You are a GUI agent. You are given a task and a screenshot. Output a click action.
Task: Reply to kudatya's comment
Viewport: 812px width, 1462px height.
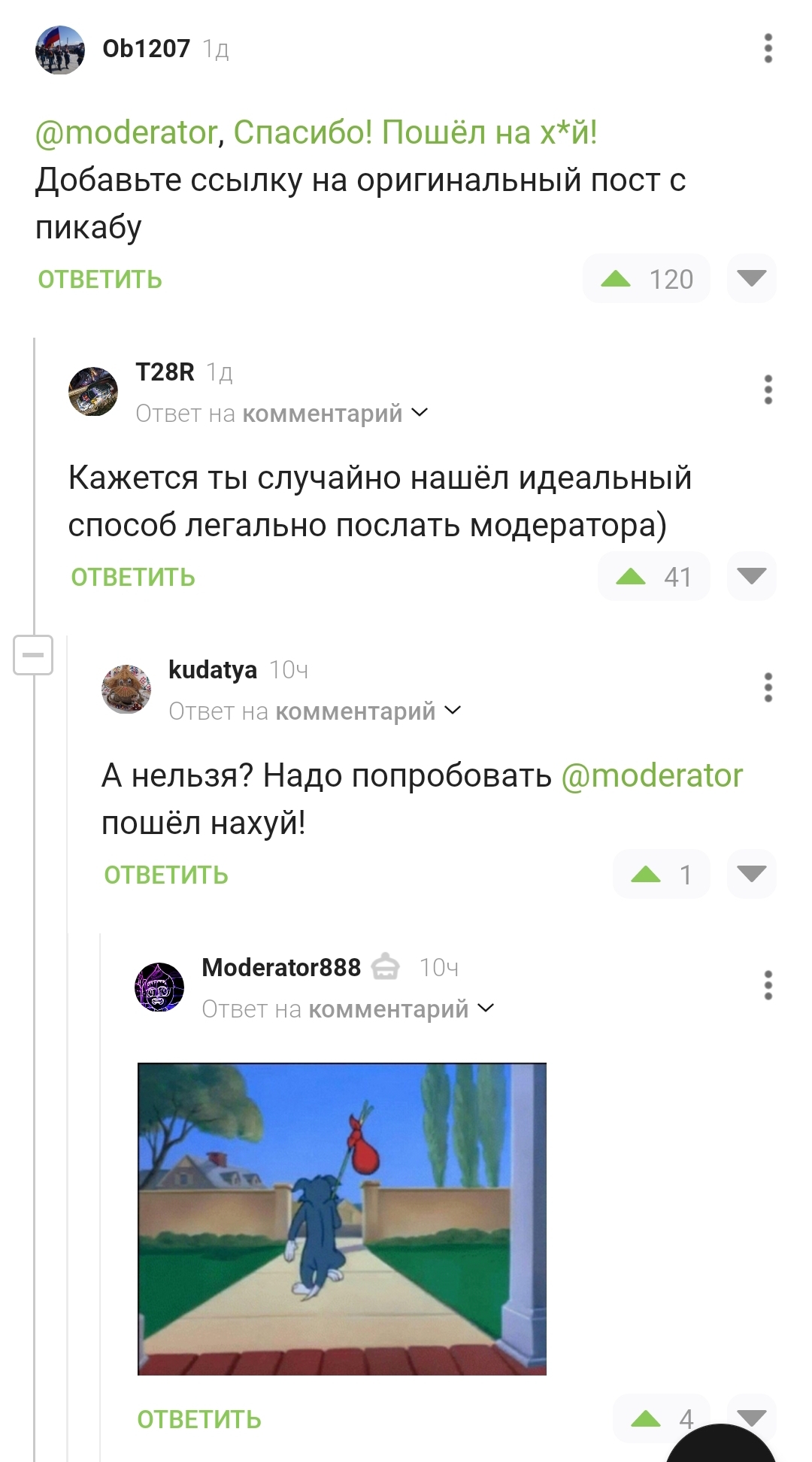click(x=166, y=875)
